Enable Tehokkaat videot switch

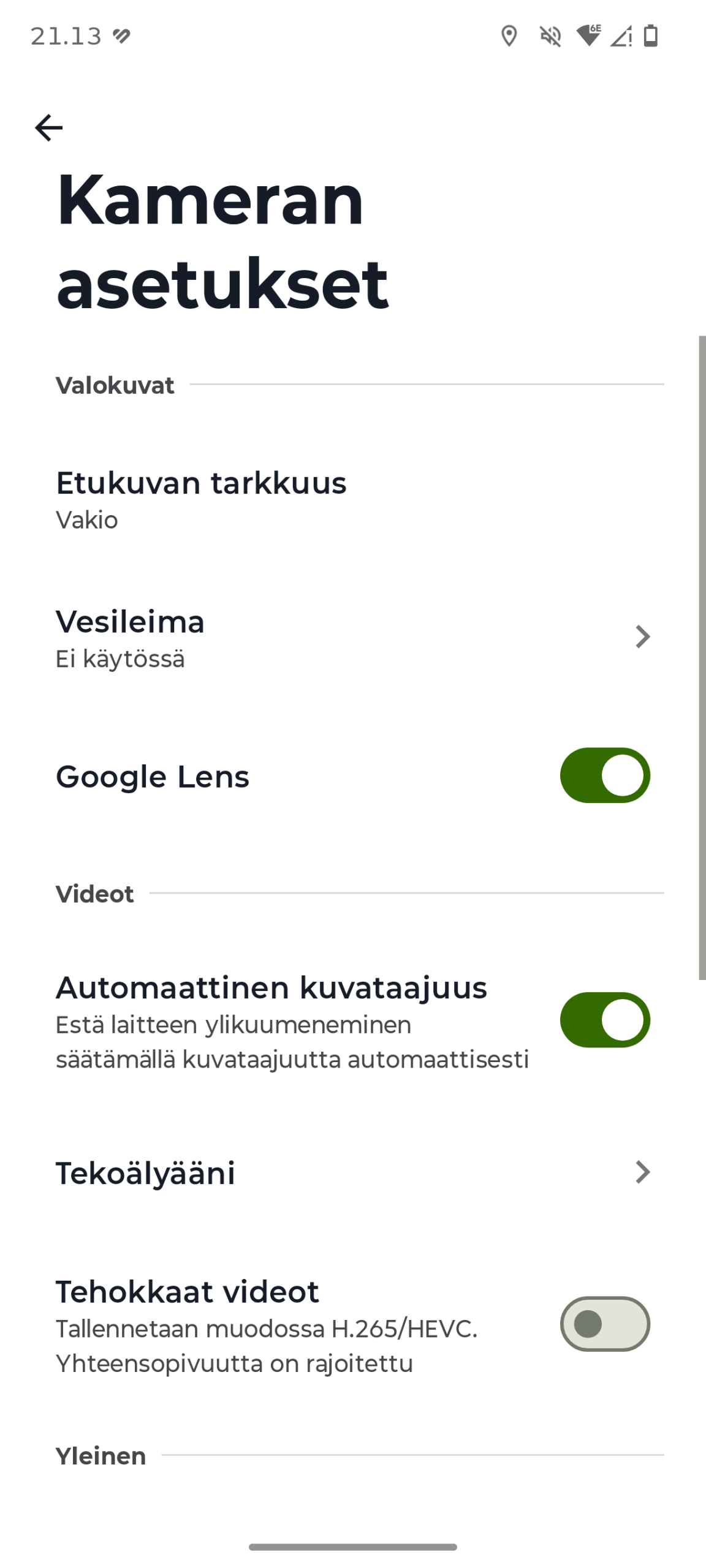(x=604, y=1323)
